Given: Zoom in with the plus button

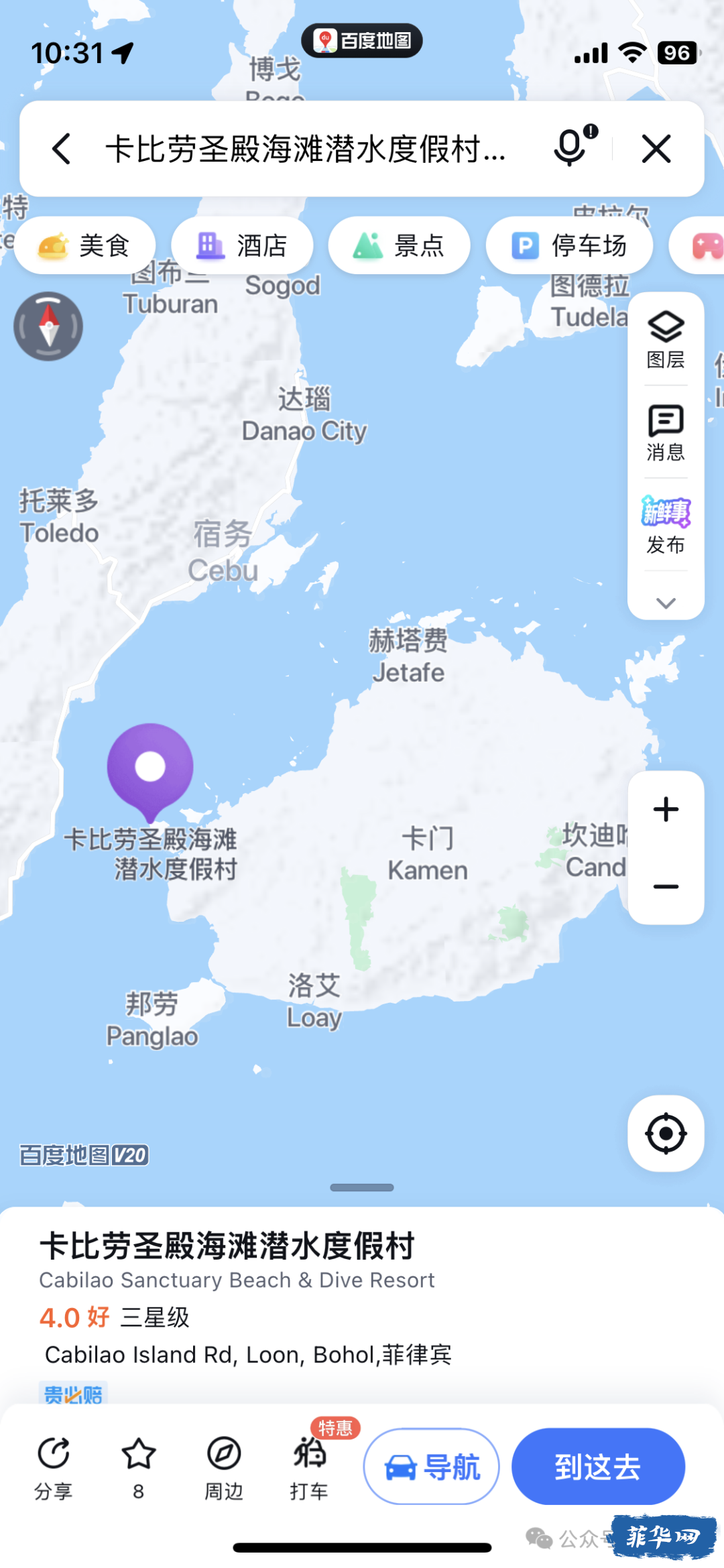Looking at the screenshot, I should coord(666,810).
